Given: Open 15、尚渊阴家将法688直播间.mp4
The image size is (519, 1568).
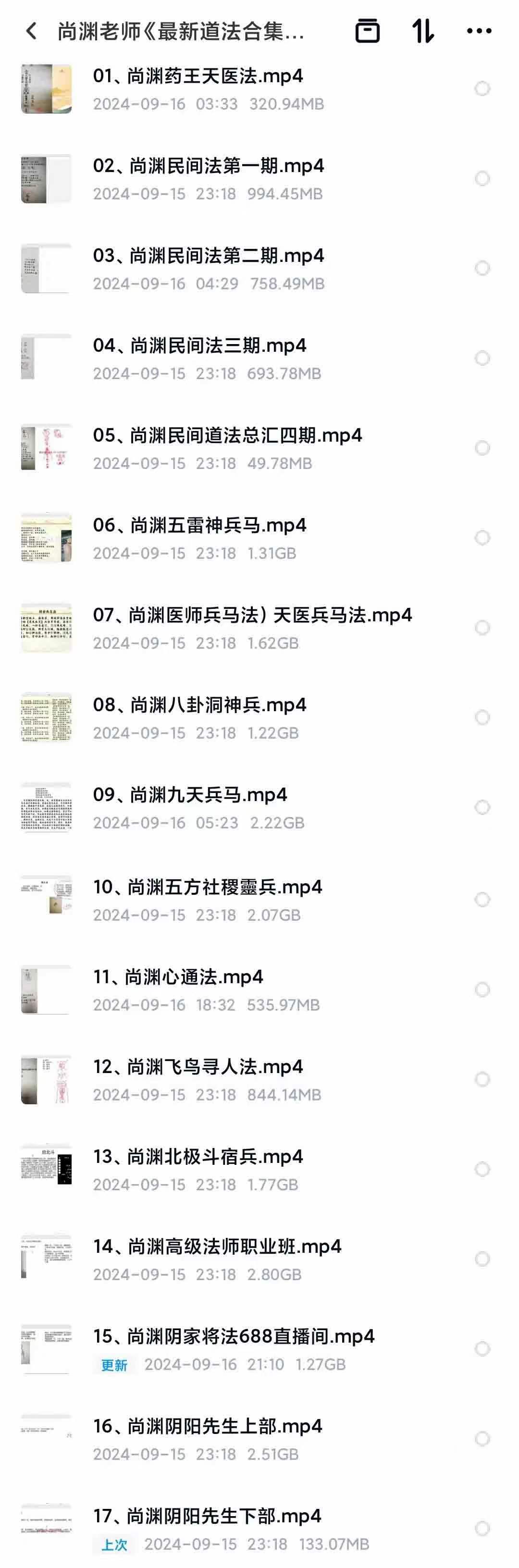Looking at the screenshot, I should pyautogui.click(x=234, y=1337).
